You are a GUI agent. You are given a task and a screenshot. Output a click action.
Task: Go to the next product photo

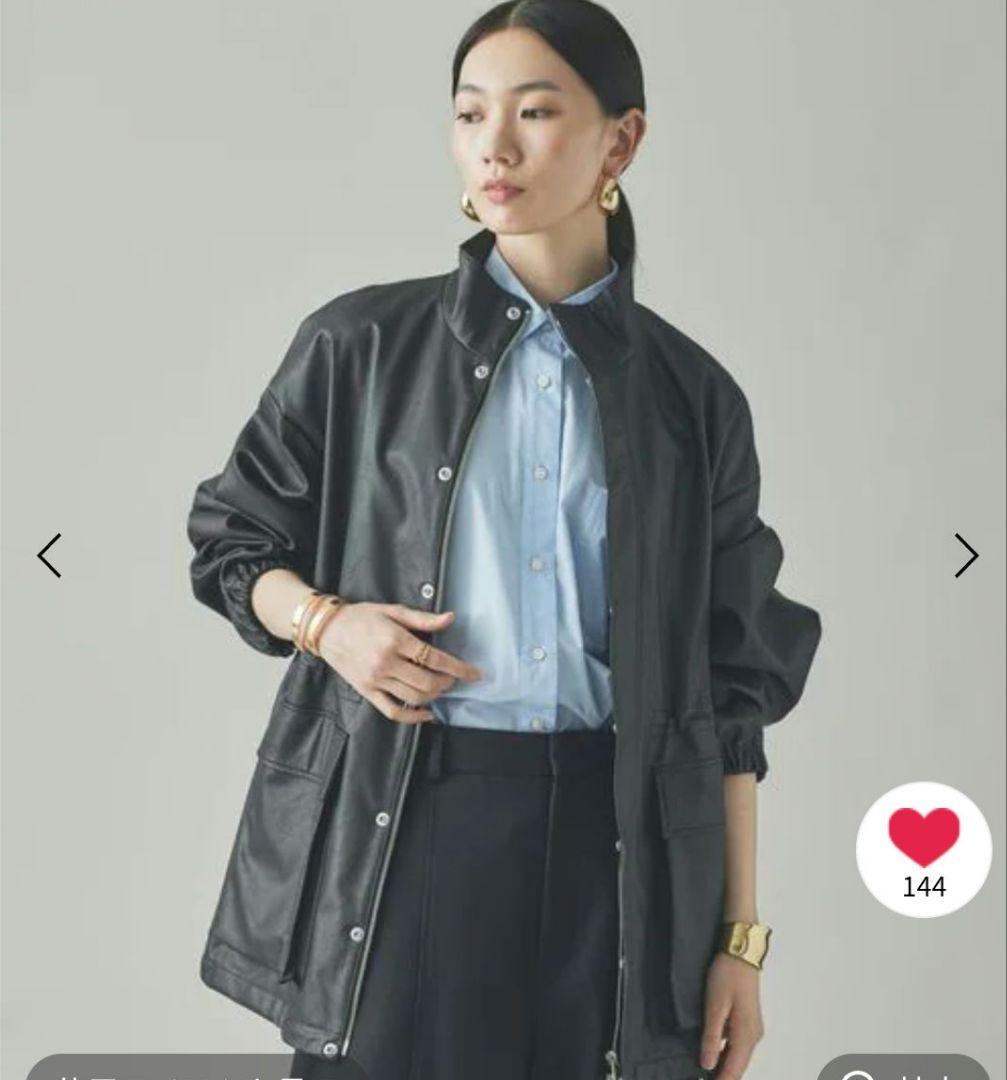965,555
